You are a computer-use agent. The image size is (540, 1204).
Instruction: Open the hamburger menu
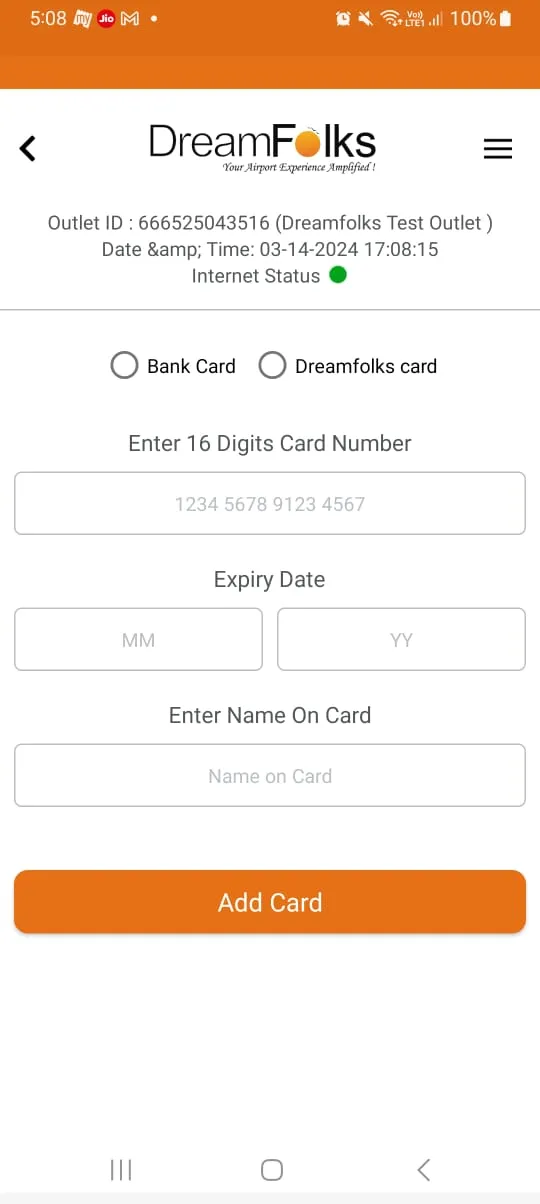click(497, 149)
